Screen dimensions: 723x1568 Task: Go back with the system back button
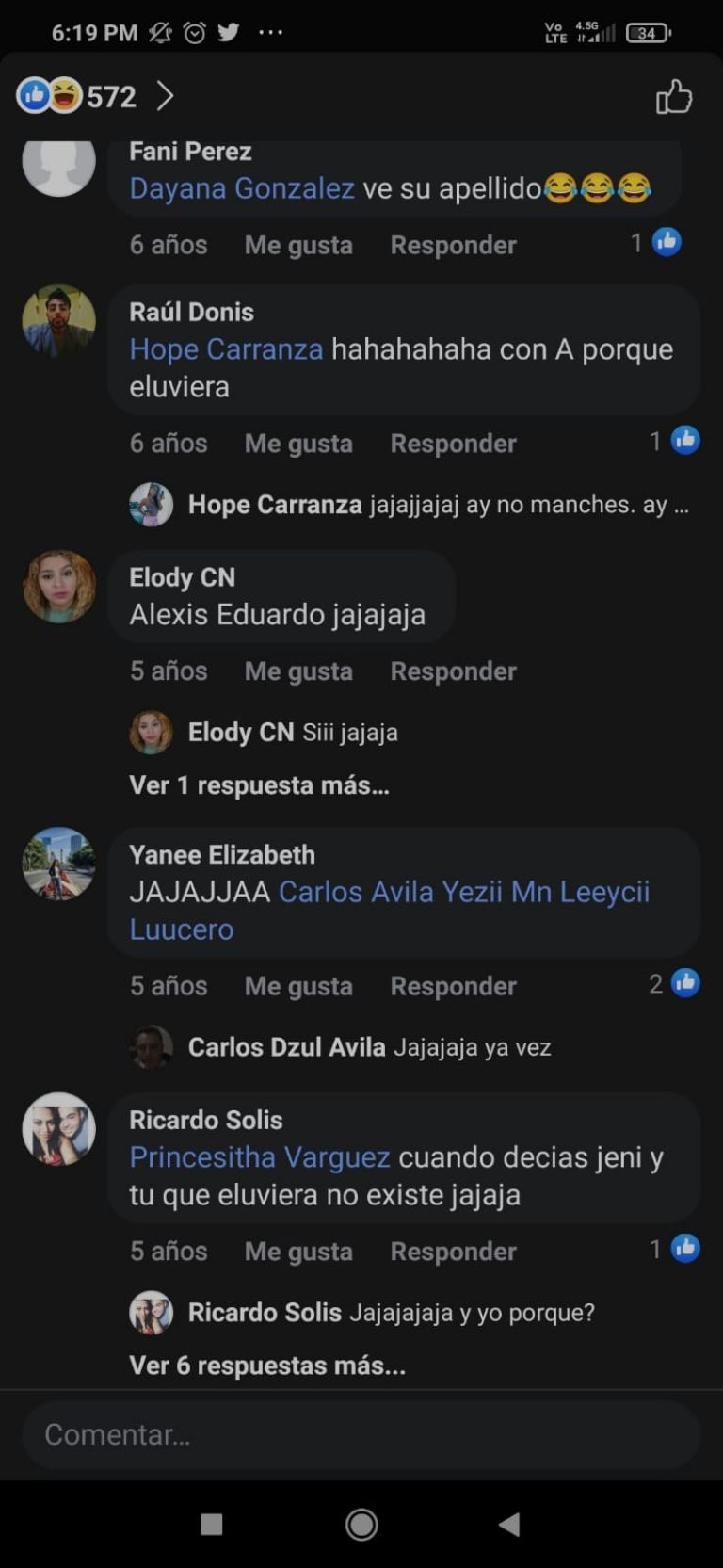point(509,1524)
